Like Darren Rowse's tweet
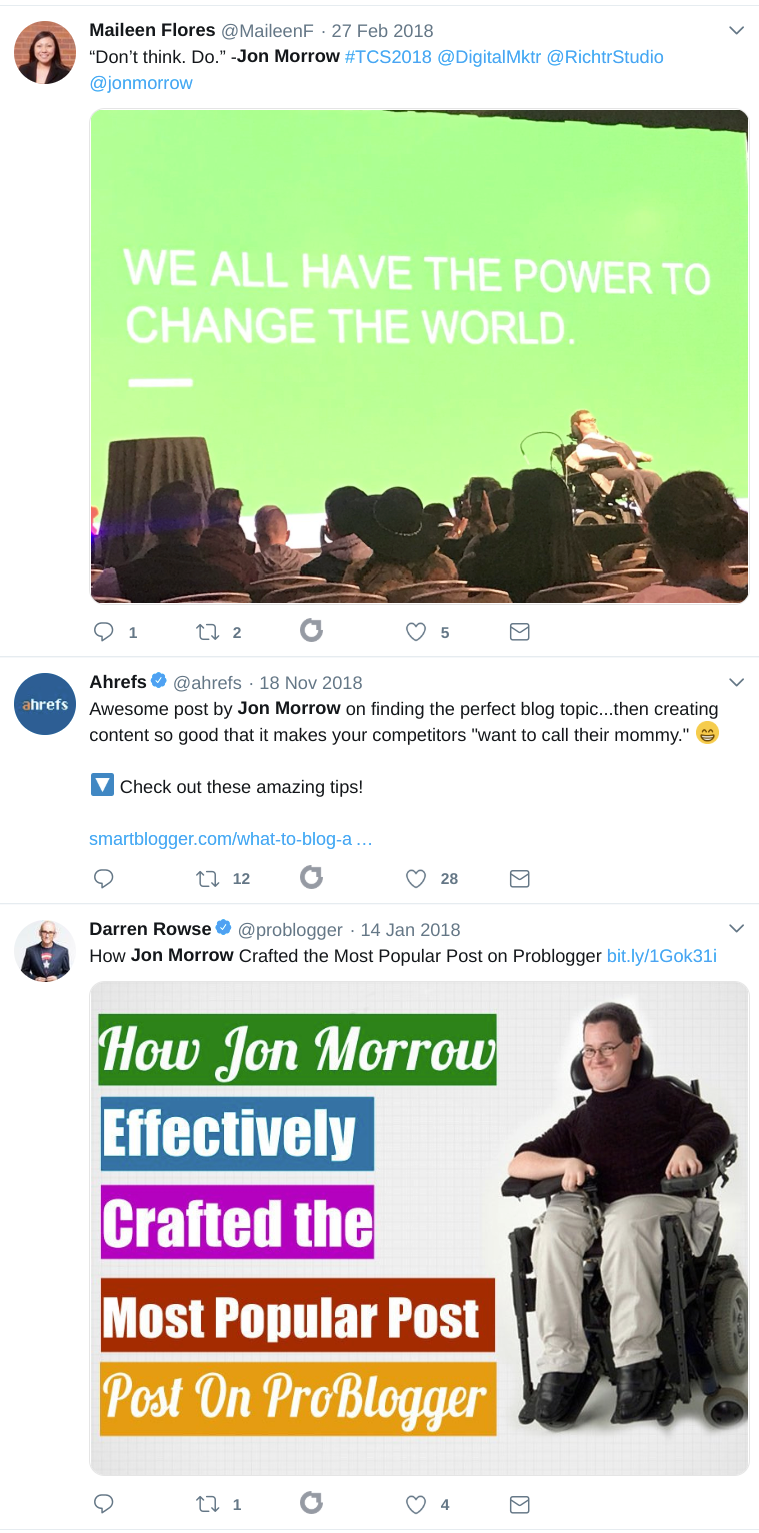This screenshot has height=1533, width=759. click(x=416, y=1504)
